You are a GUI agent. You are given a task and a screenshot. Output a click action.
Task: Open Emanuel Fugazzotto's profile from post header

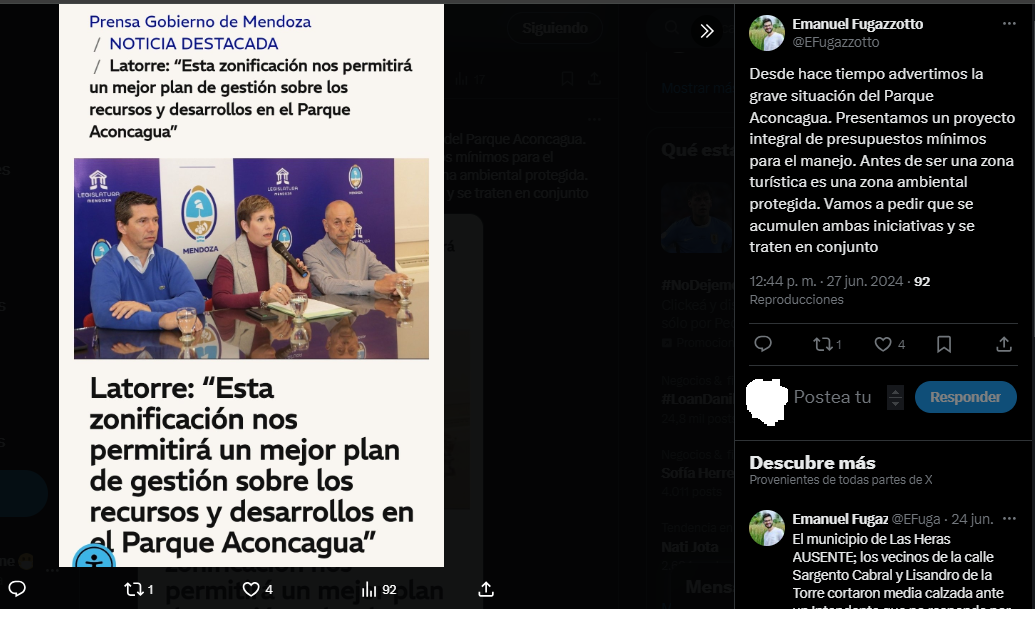857,24
